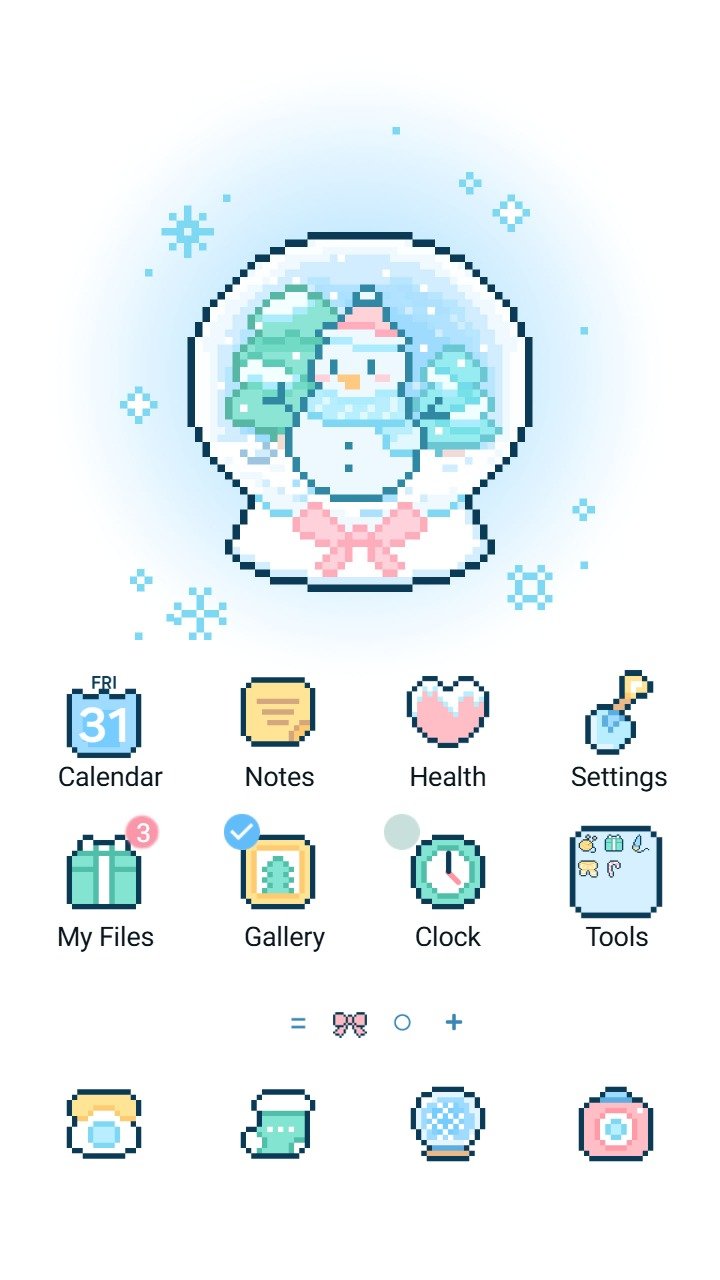Viewport: 720px width, 1280px height.
Task: Go to Settings
Action: 618,714
